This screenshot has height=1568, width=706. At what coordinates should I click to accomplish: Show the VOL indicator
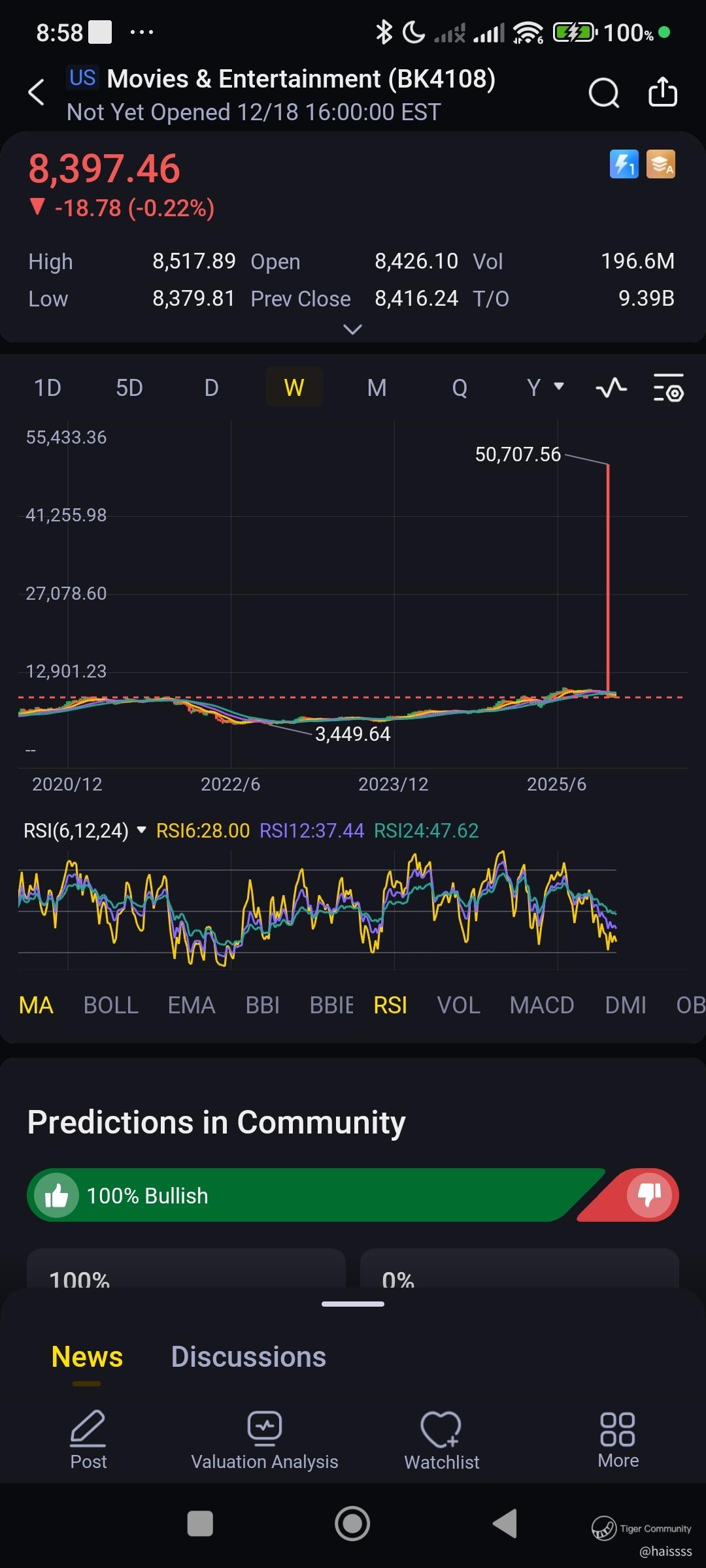(x=458, y=1005)
